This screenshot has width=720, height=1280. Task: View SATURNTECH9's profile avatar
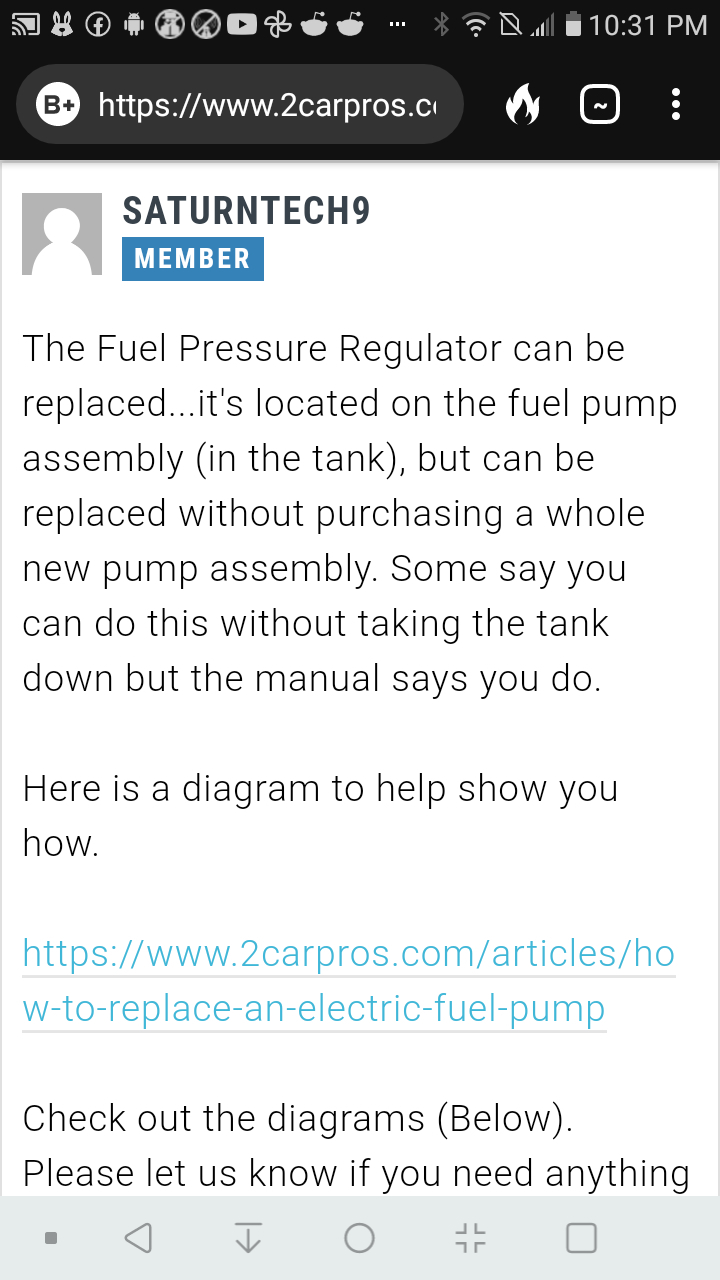(62, 234)
